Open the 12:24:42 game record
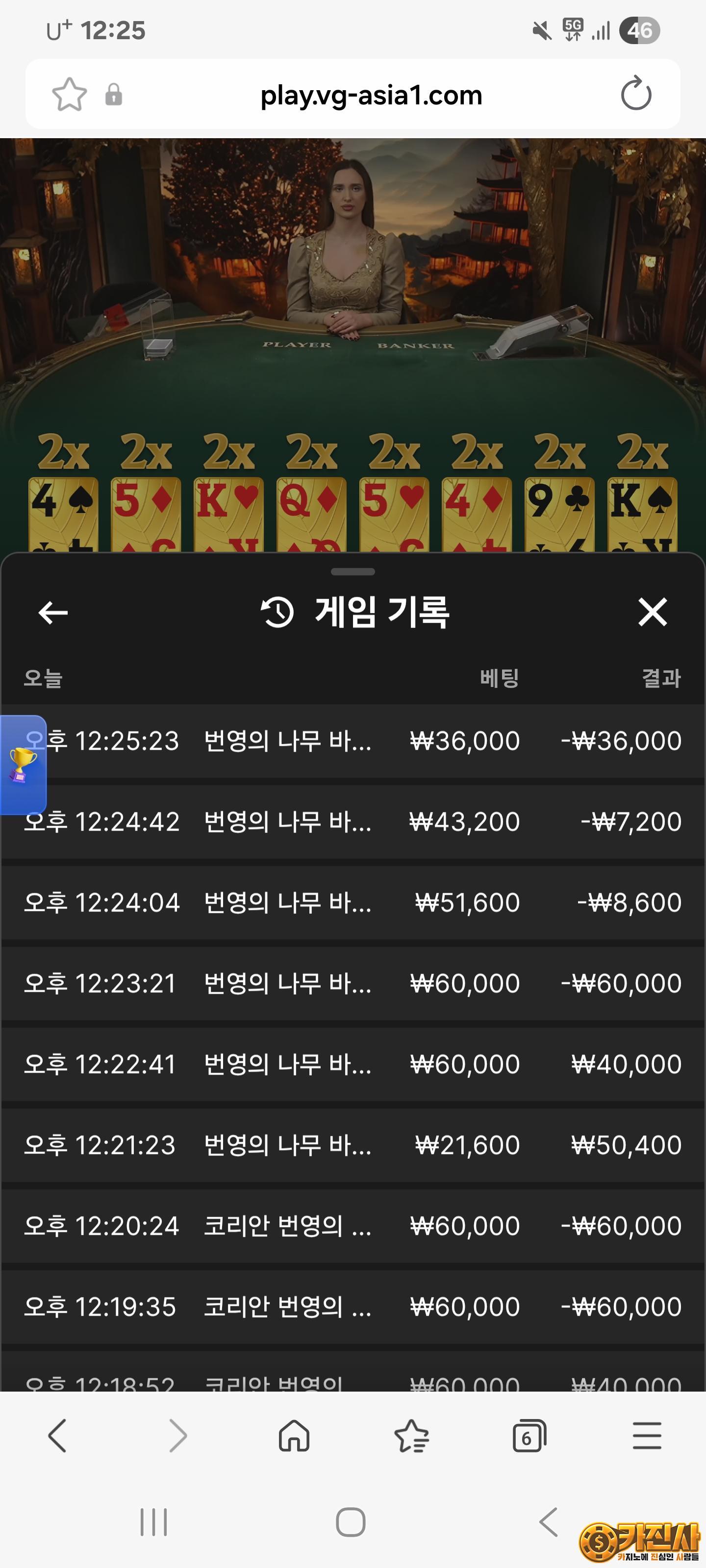Viewport: 706px width, 1568px height. click(x=365, y=822)
